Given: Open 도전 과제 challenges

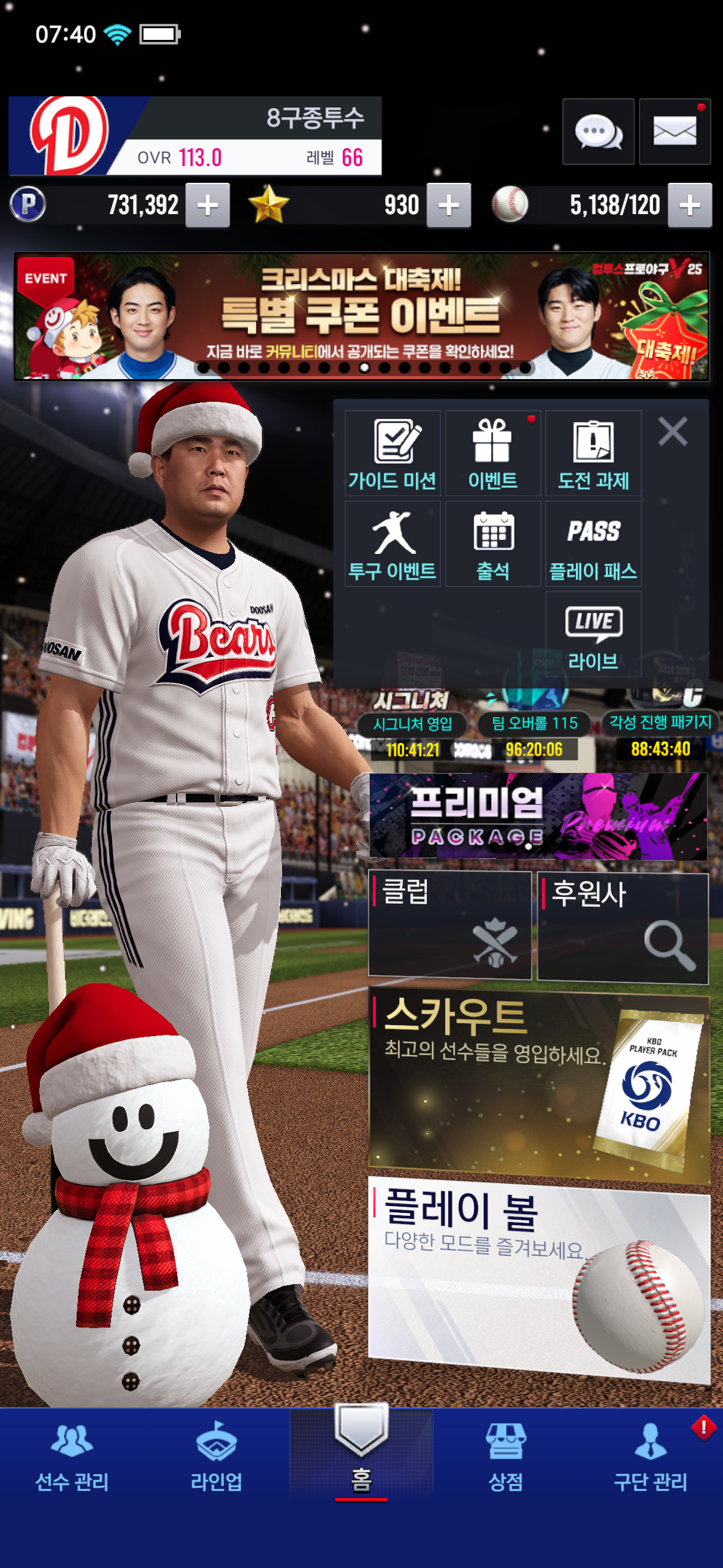Looking at the screenshot, I should 593,453.
